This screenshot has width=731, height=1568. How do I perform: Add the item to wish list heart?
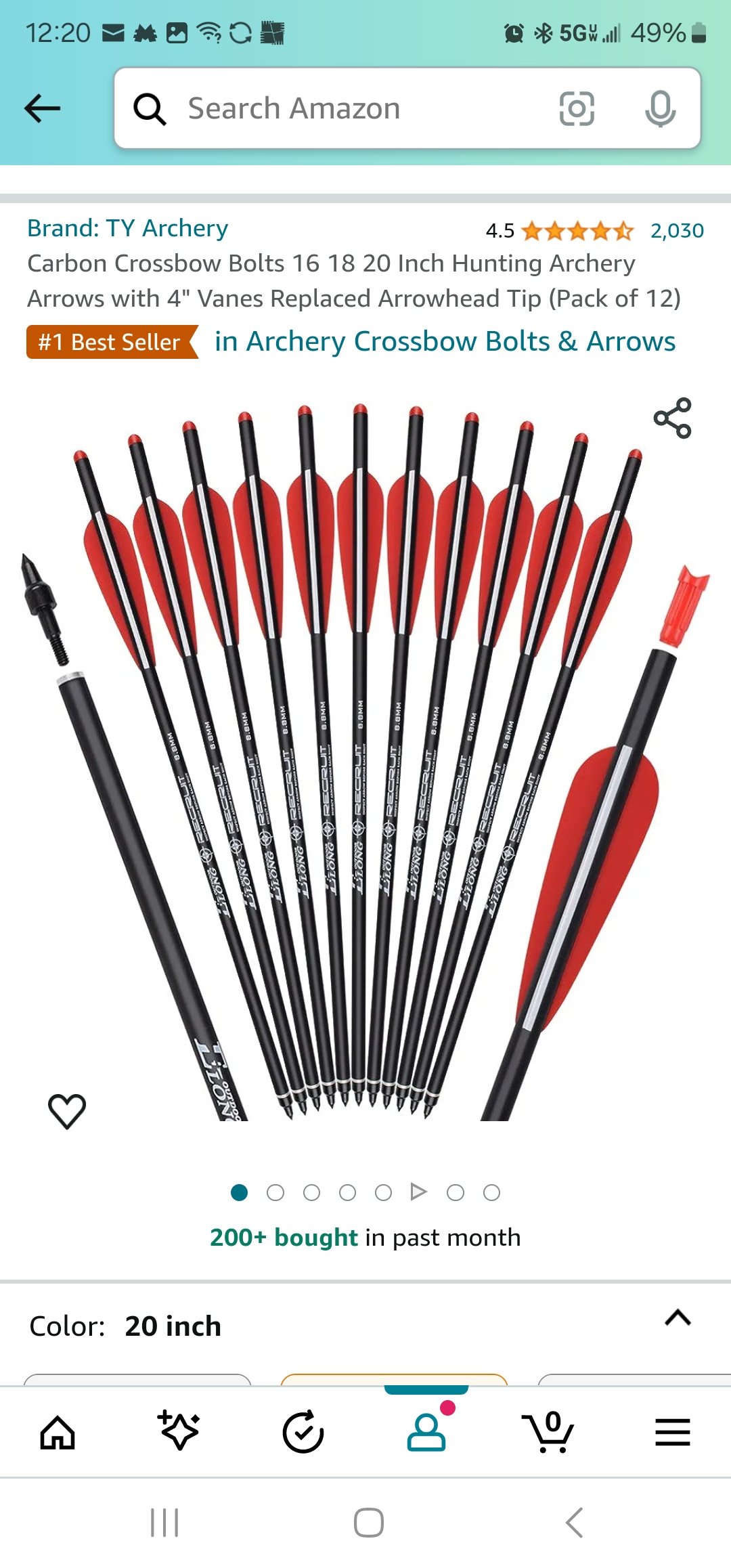pyautogui.click(x=67, y=1111)
